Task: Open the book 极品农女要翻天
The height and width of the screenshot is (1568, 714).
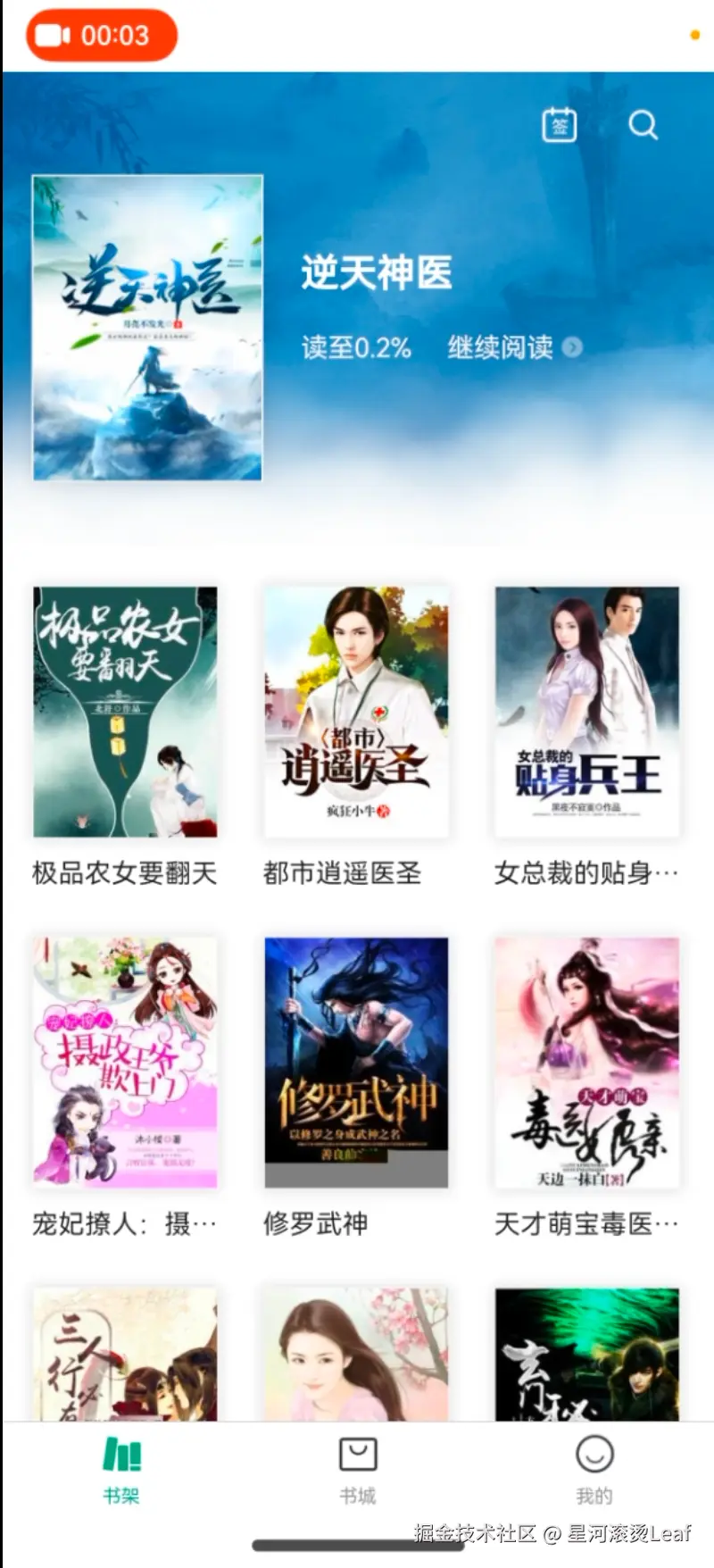Action: pos(125,712)
